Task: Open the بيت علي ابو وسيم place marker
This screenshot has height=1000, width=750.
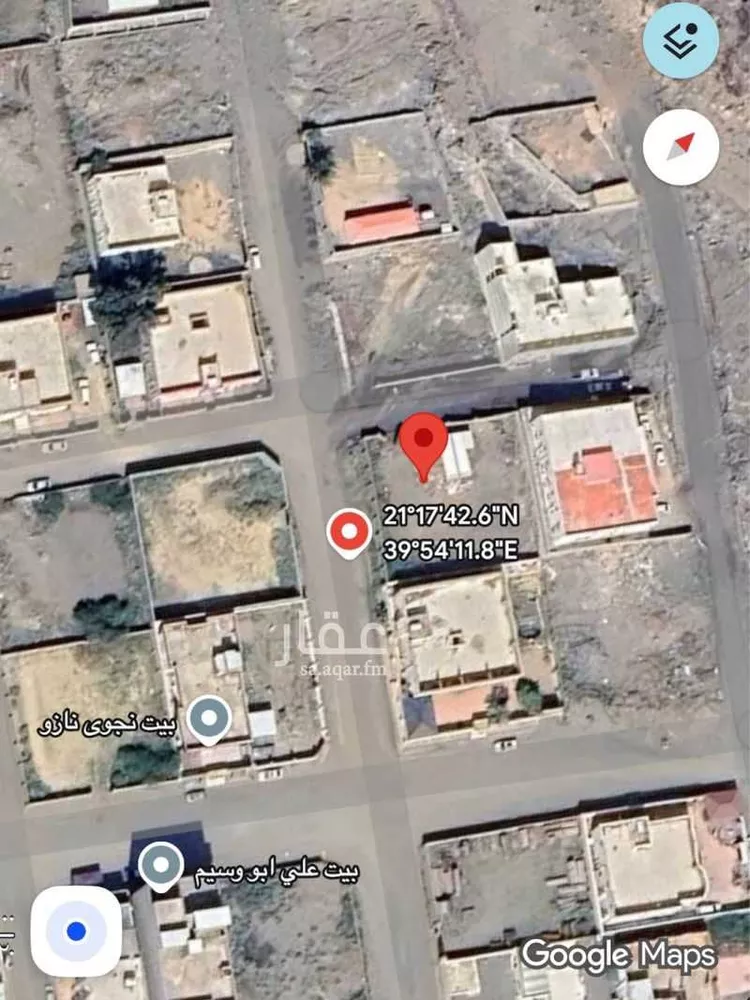Action: click(160, 865)
